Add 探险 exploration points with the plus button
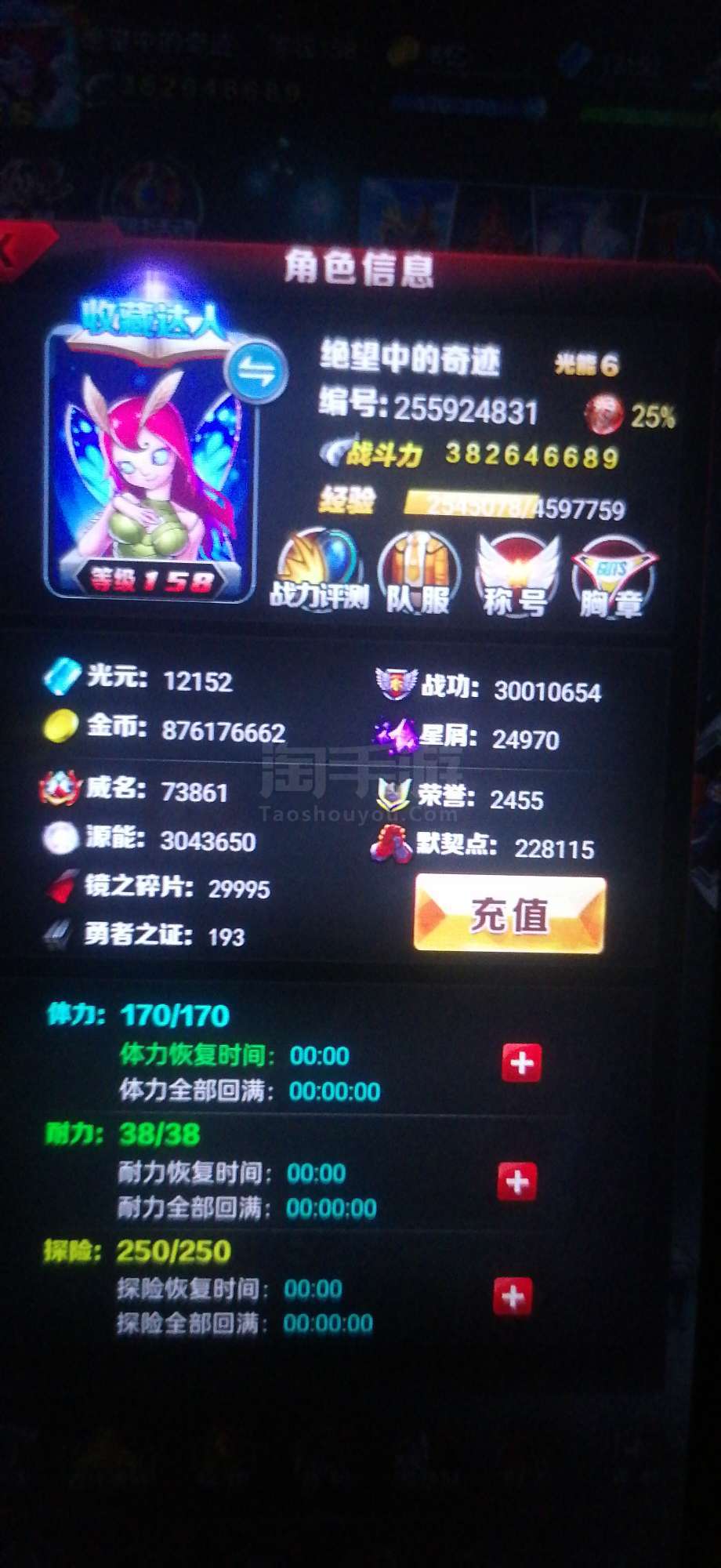This screenshot has width=721, height=1568. pos(513,1298)
